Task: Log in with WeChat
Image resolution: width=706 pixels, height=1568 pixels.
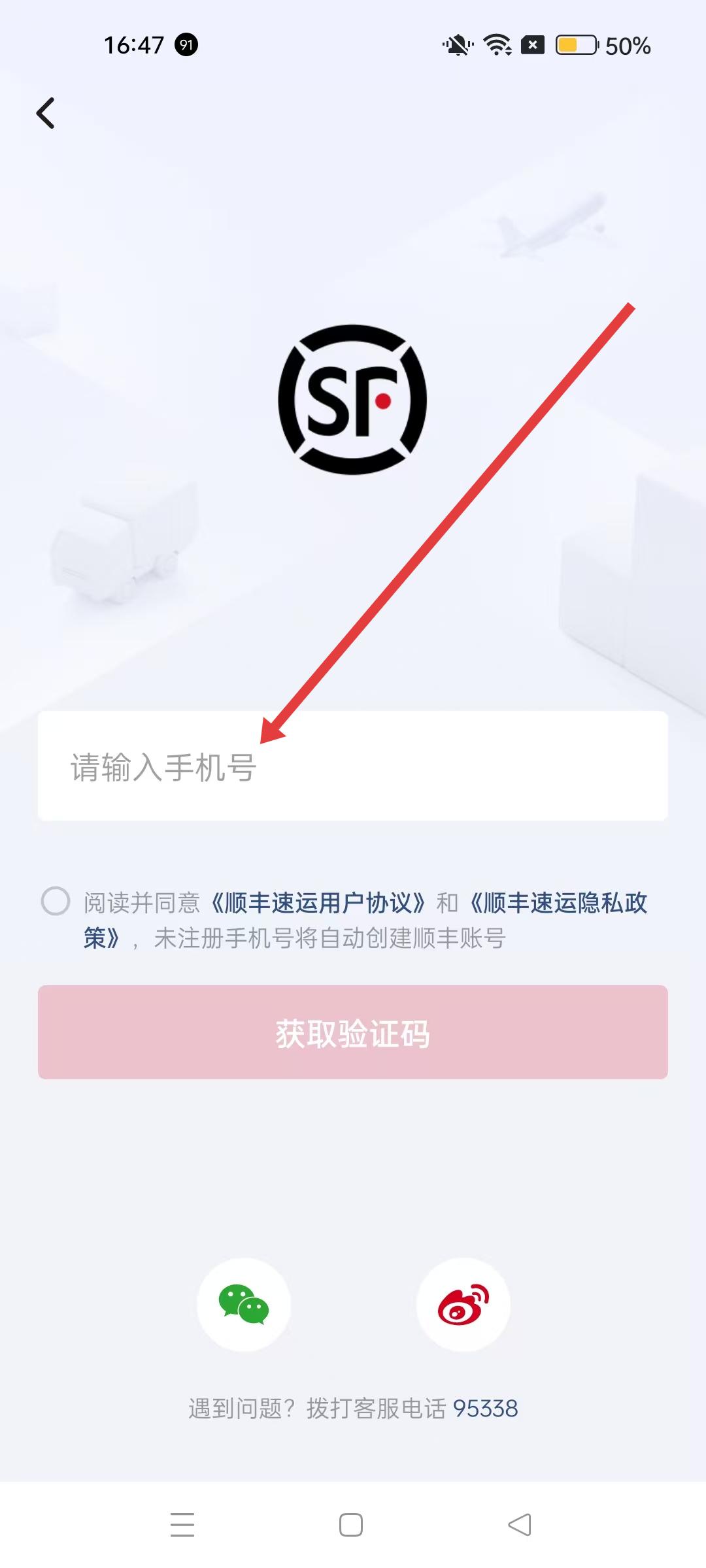Action: coord(244,1305)
